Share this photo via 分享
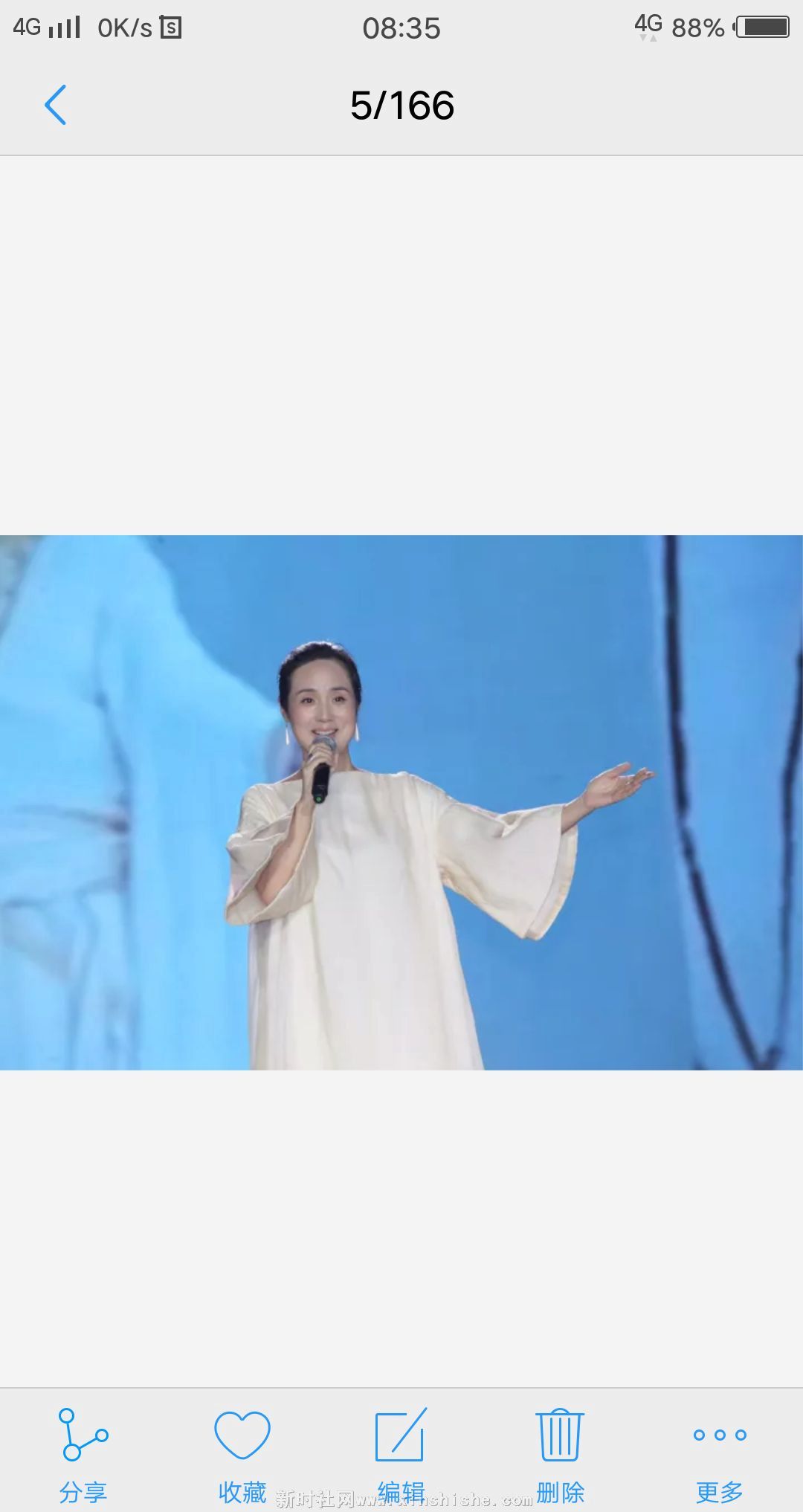 coord(83,1453)
